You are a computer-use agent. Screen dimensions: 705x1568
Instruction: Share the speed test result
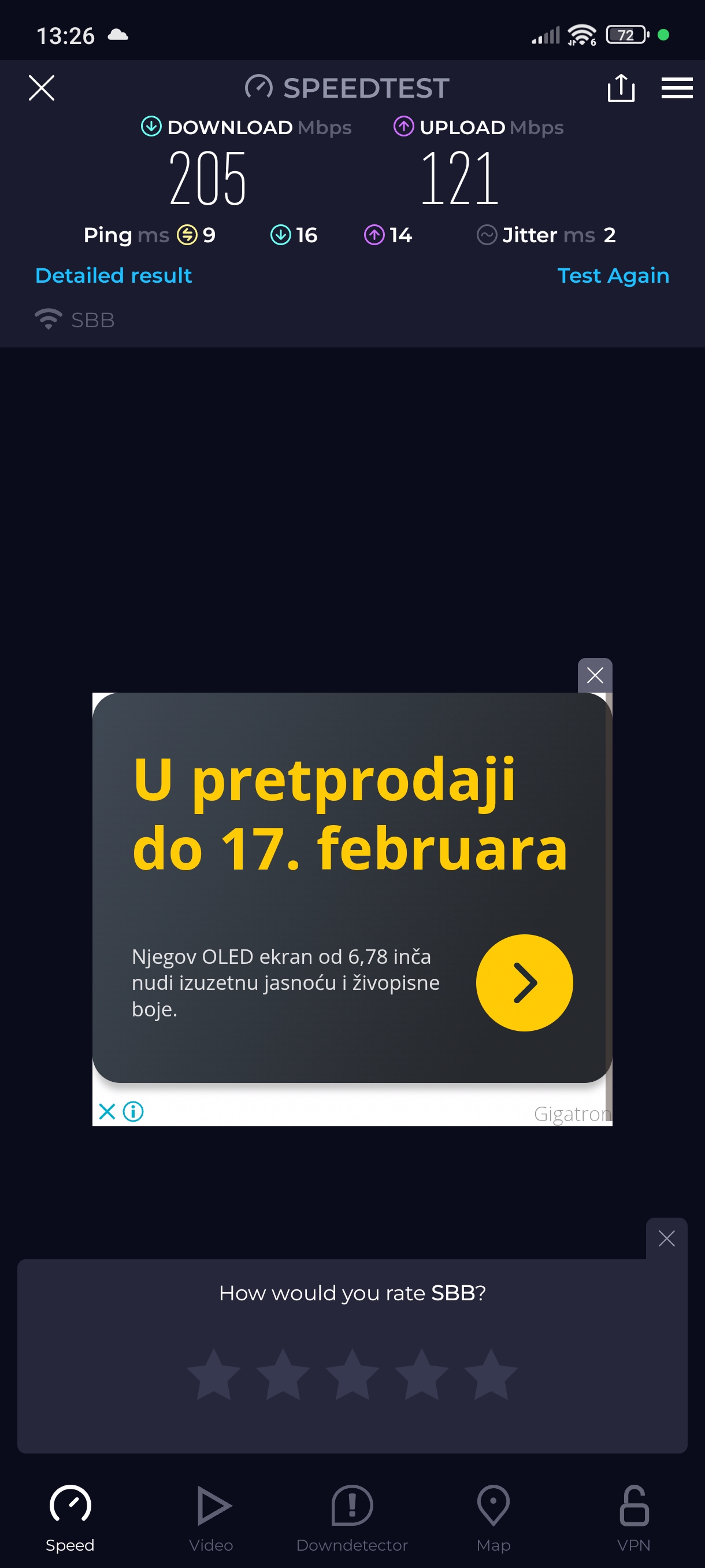tap(621, 88)
